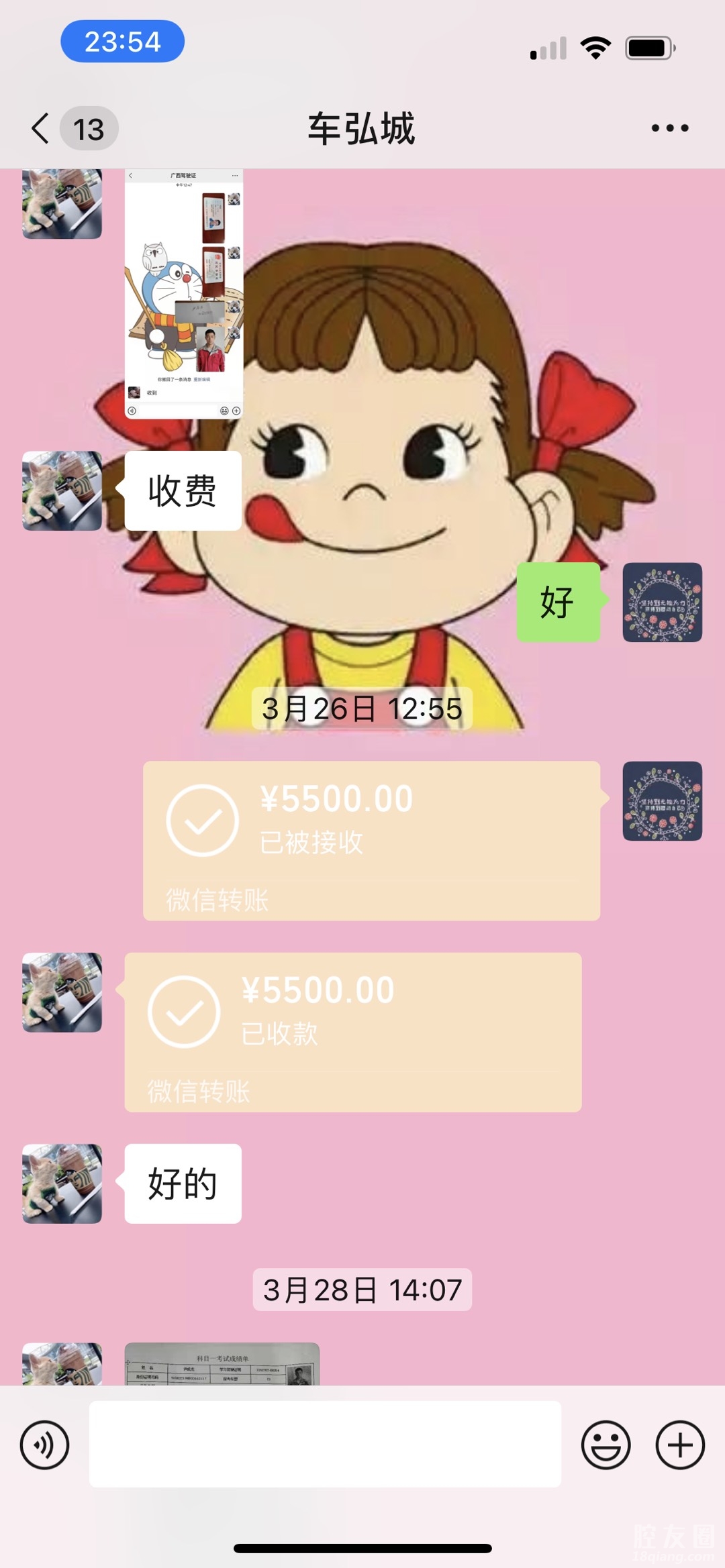Open the emoji sticker panel

click(606, 1445)
